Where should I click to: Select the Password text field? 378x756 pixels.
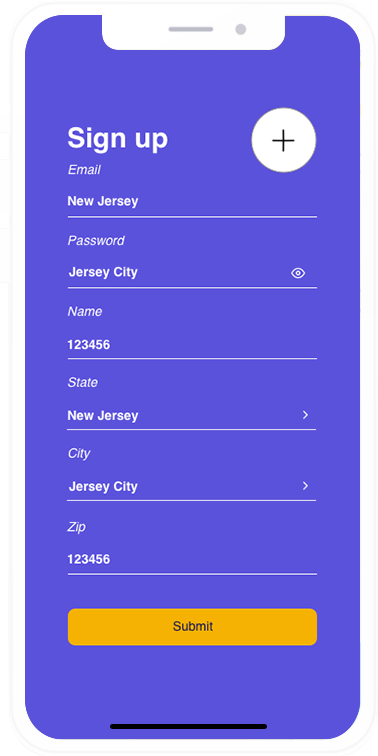tap(192, 272)
